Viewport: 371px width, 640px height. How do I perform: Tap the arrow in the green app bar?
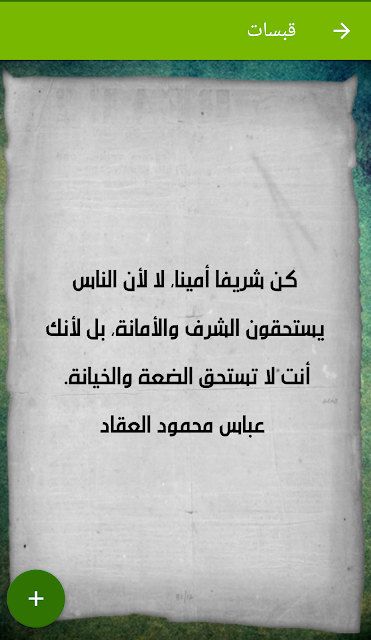click(341, 31)
